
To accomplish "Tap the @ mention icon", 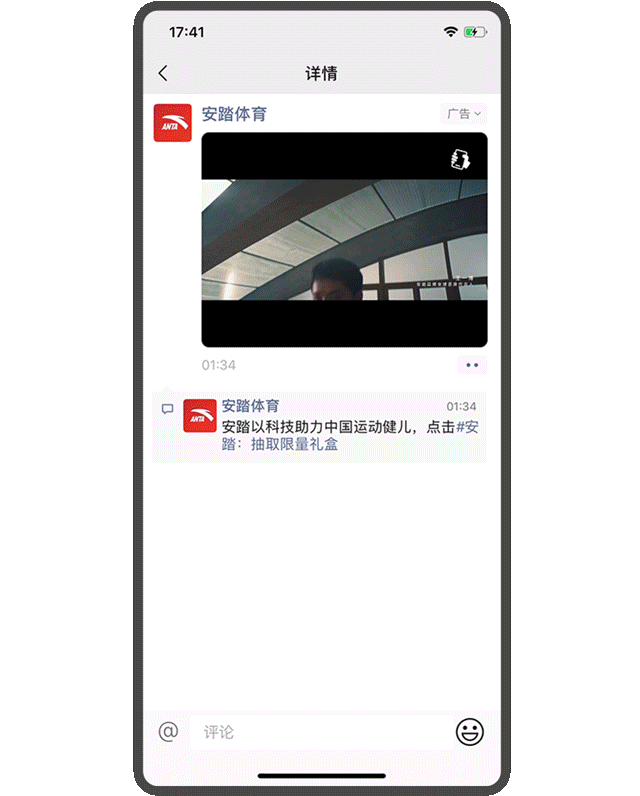I will click(168, 732).
